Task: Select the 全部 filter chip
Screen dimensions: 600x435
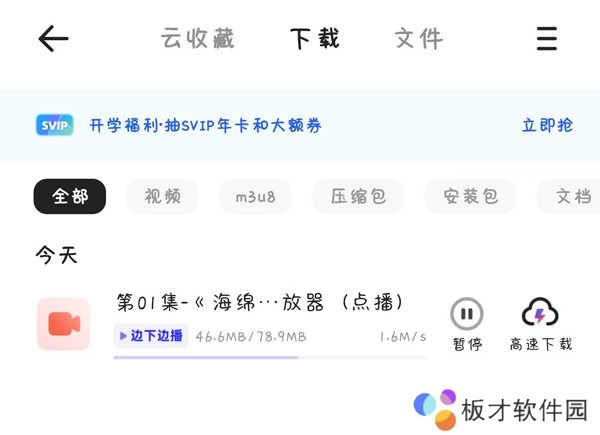Action: 70,196
